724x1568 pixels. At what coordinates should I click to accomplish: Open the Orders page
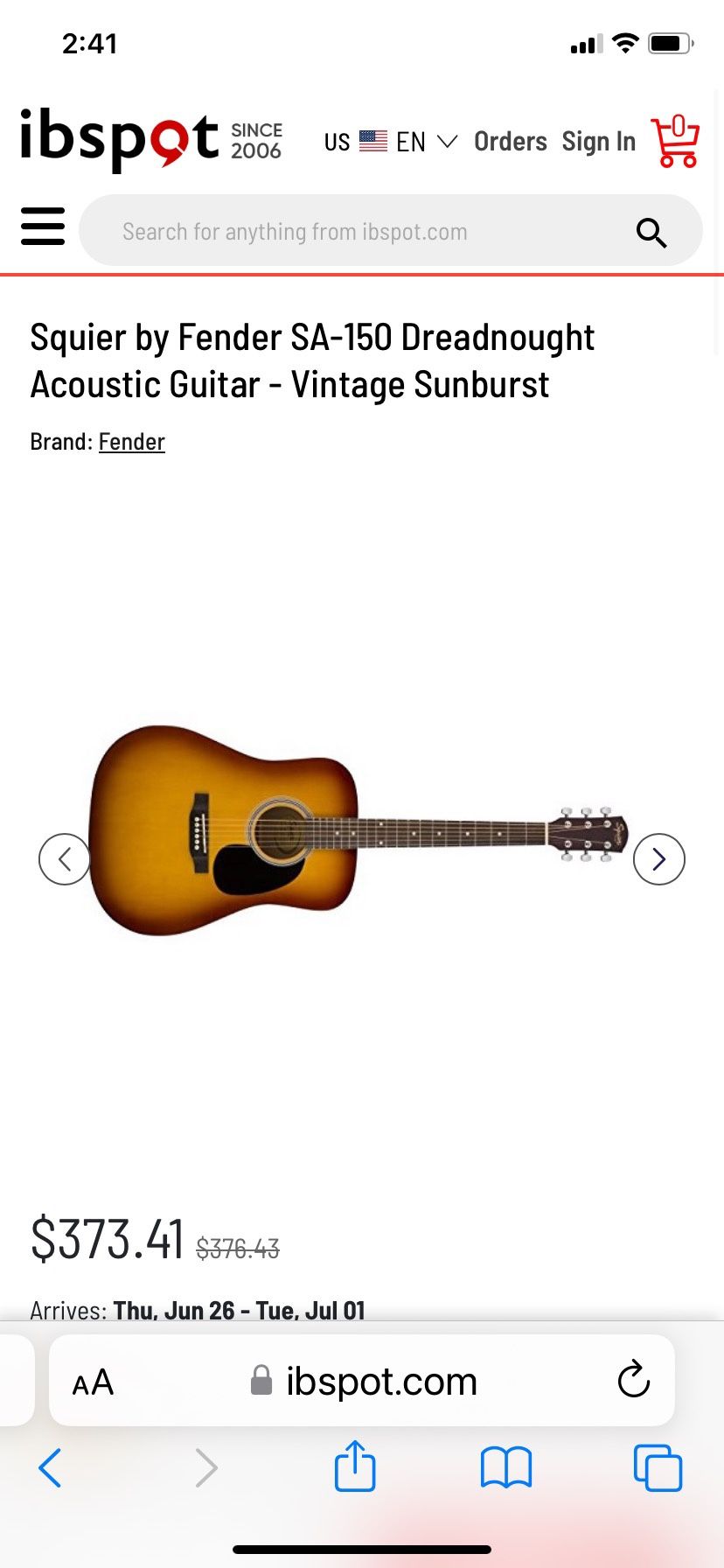(510, 142)
